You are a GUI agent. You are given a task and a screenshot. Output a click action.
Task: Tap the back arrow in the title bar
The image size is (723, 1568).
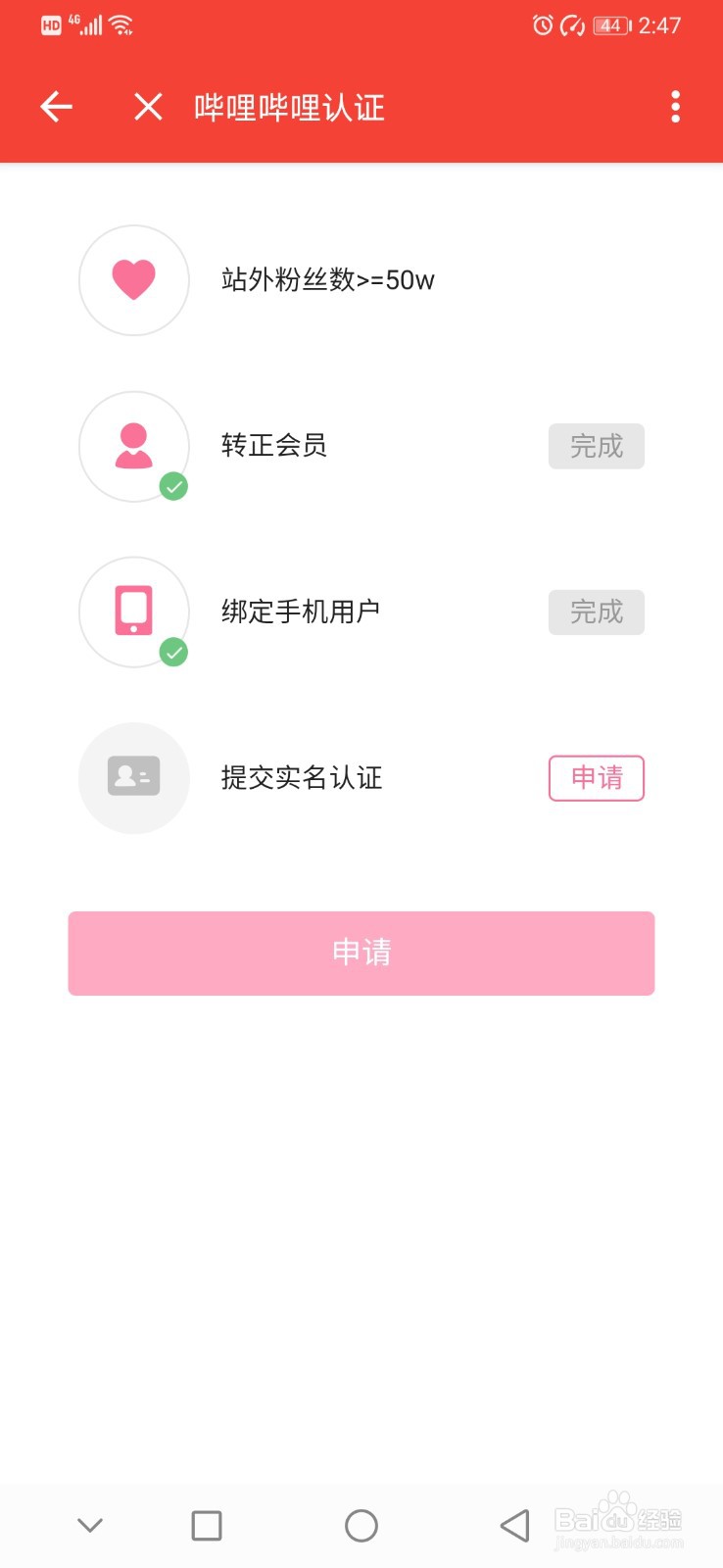55,107
